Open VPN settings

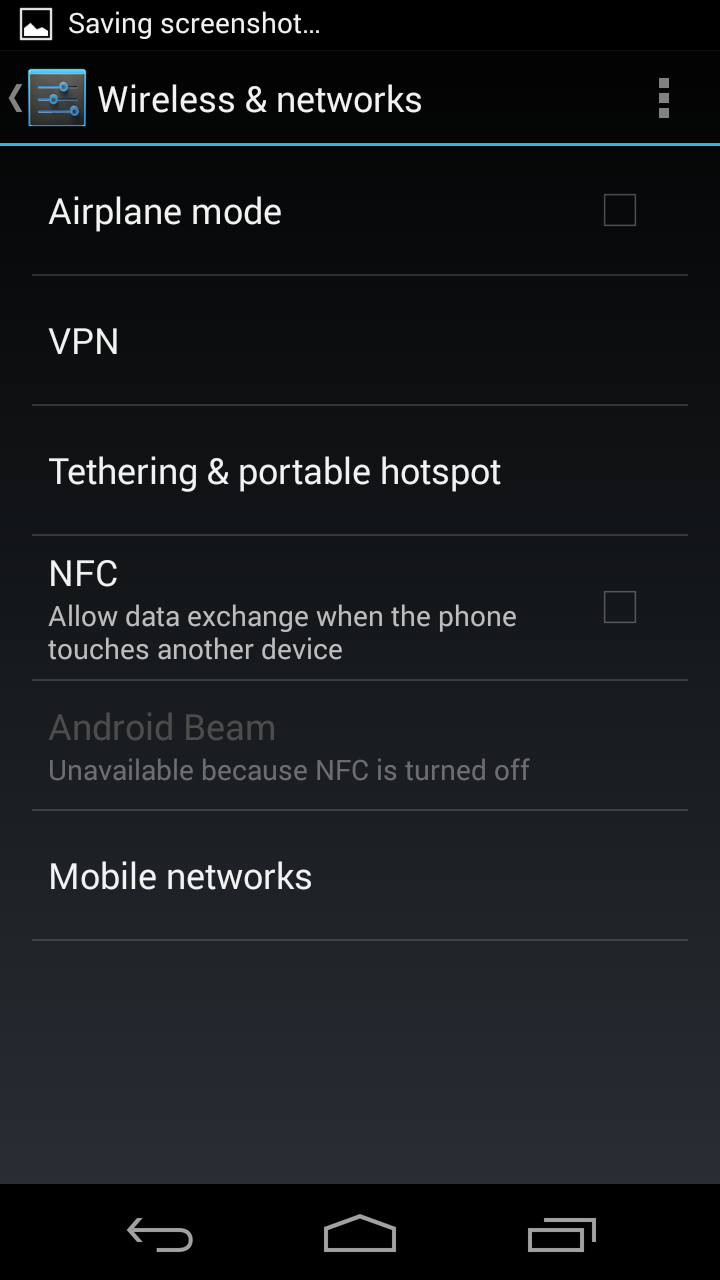coord(360,341)
